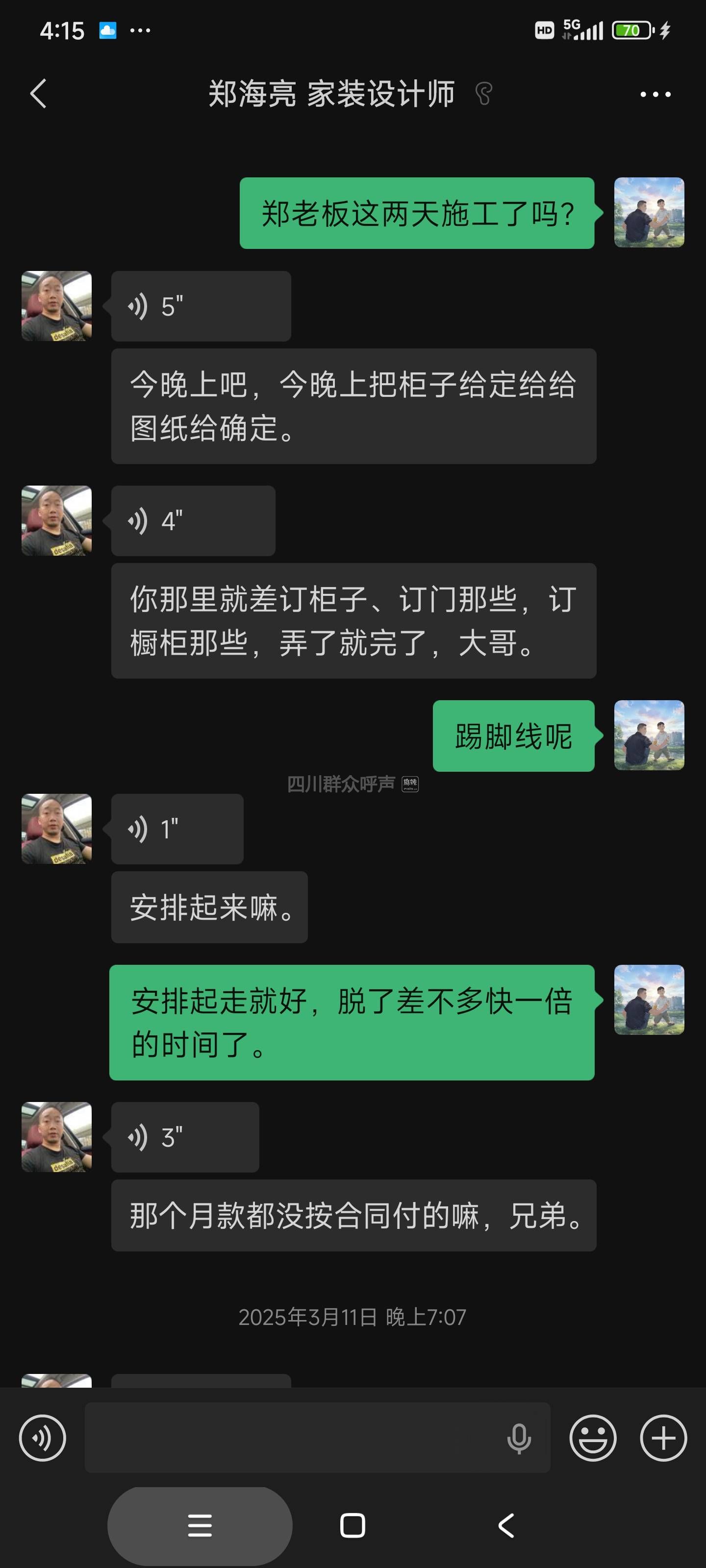
Task: Switch to voice input mode
Action: click(43, 1438)
